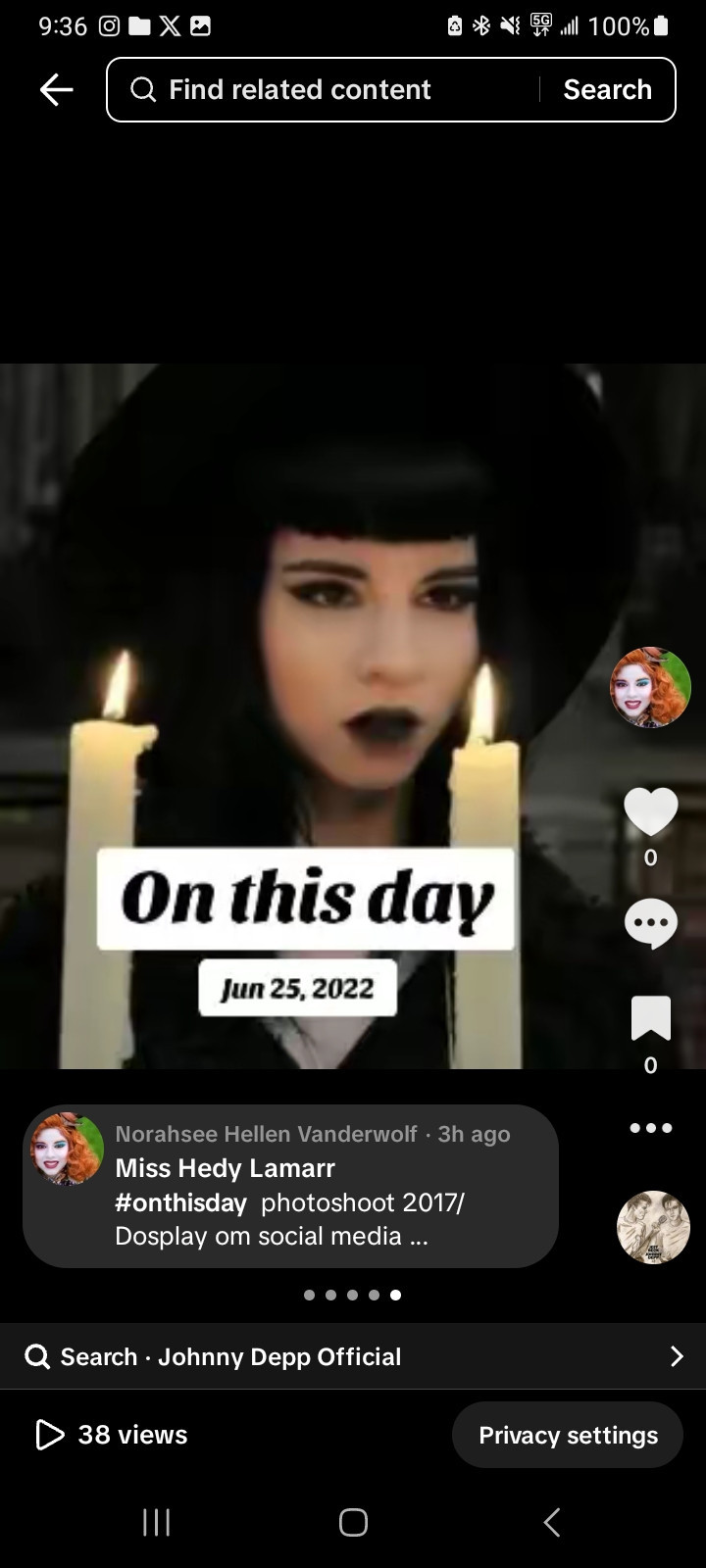Open the Miss Hedy Lamarr caption card

[x=290, y=1186]
